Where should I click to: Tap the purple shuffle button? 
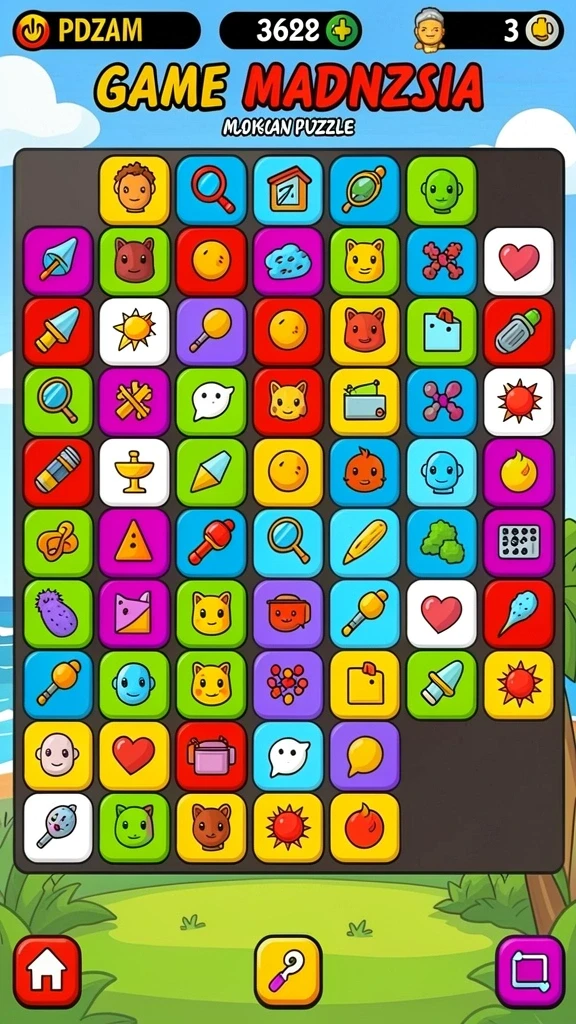[x=530, y=972]
